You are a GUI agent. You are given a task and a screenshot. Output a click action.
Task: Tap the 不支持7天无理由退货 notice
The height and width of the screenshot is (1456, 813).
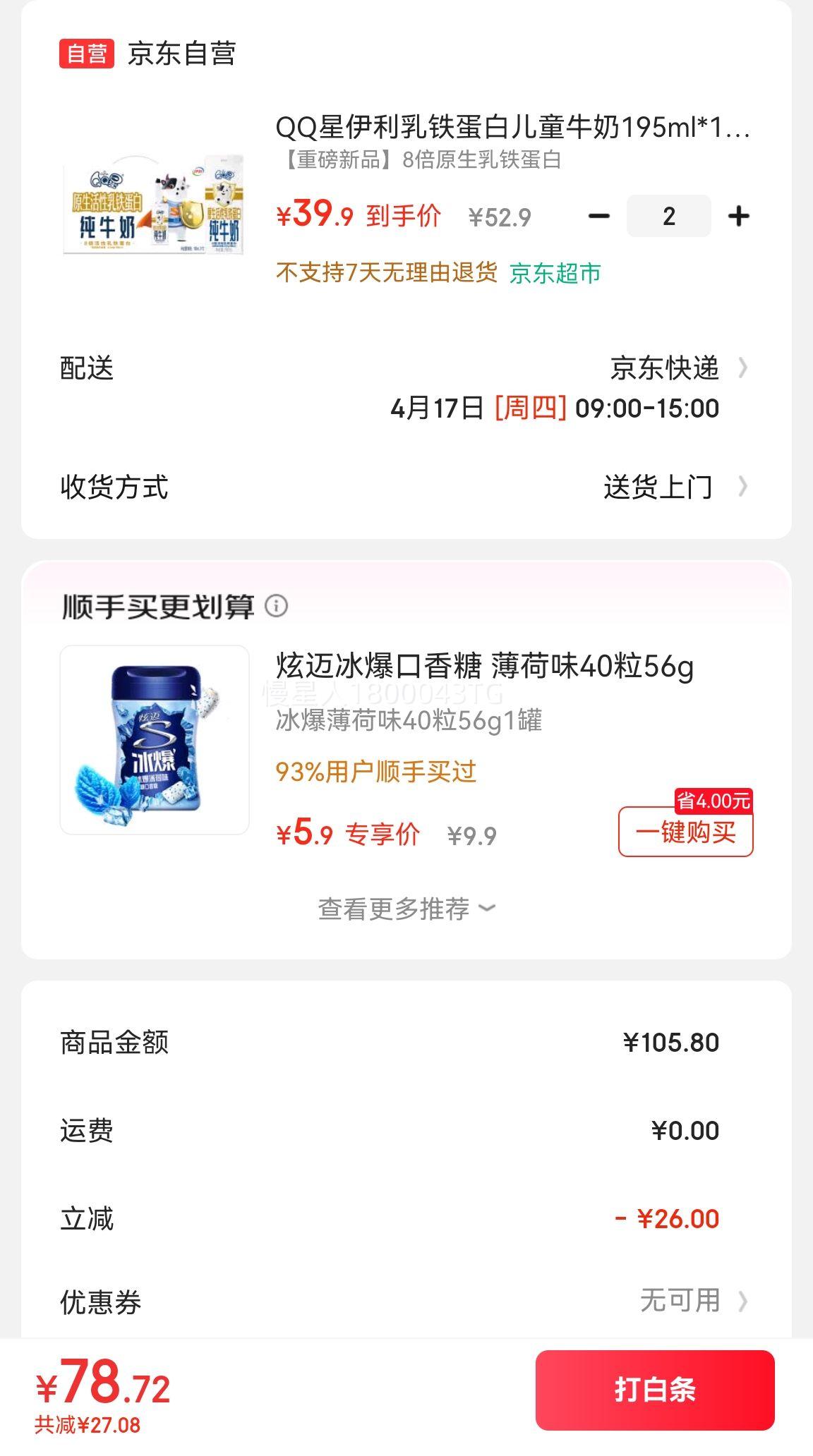click(x=387, y=276)
